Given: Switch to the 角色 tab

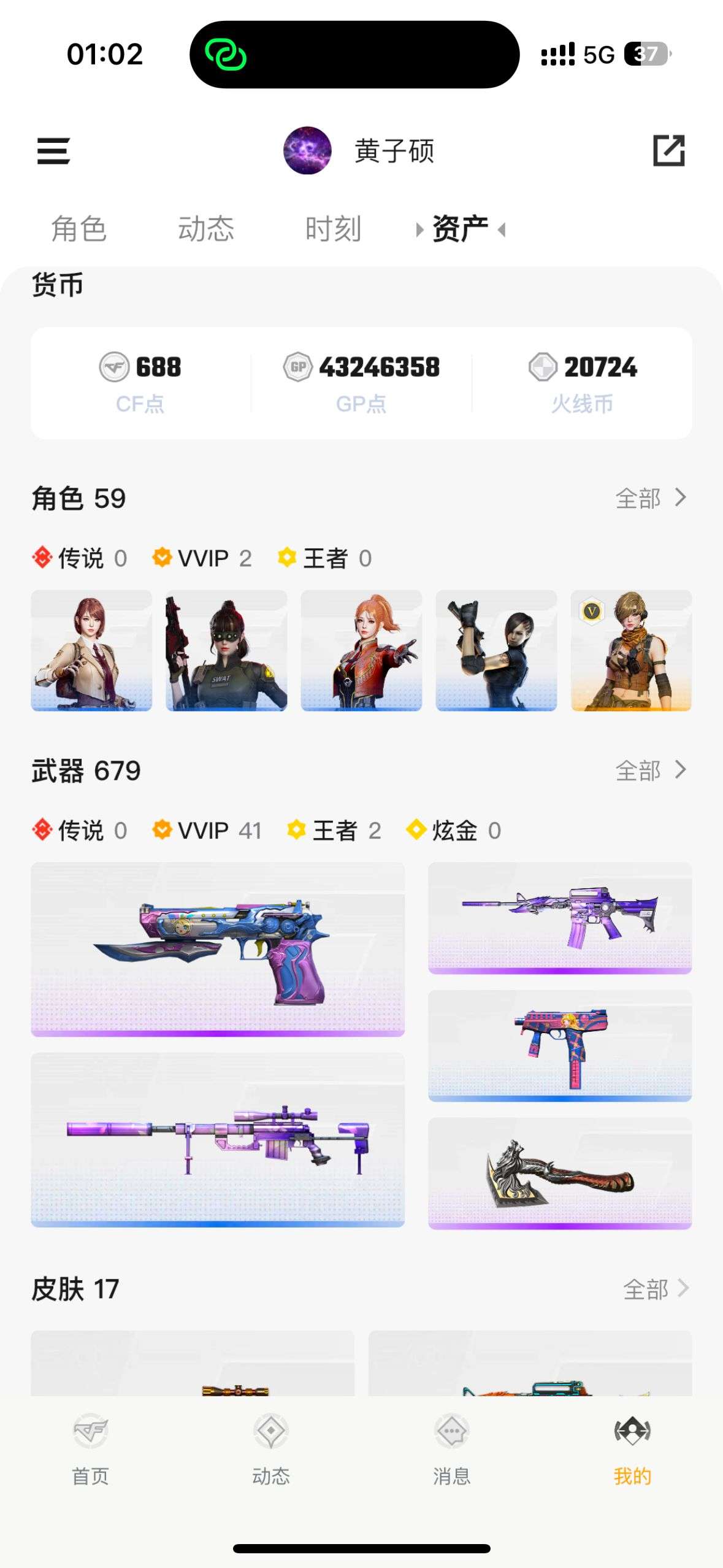Looking at the screenshot, I should (79, 229).
